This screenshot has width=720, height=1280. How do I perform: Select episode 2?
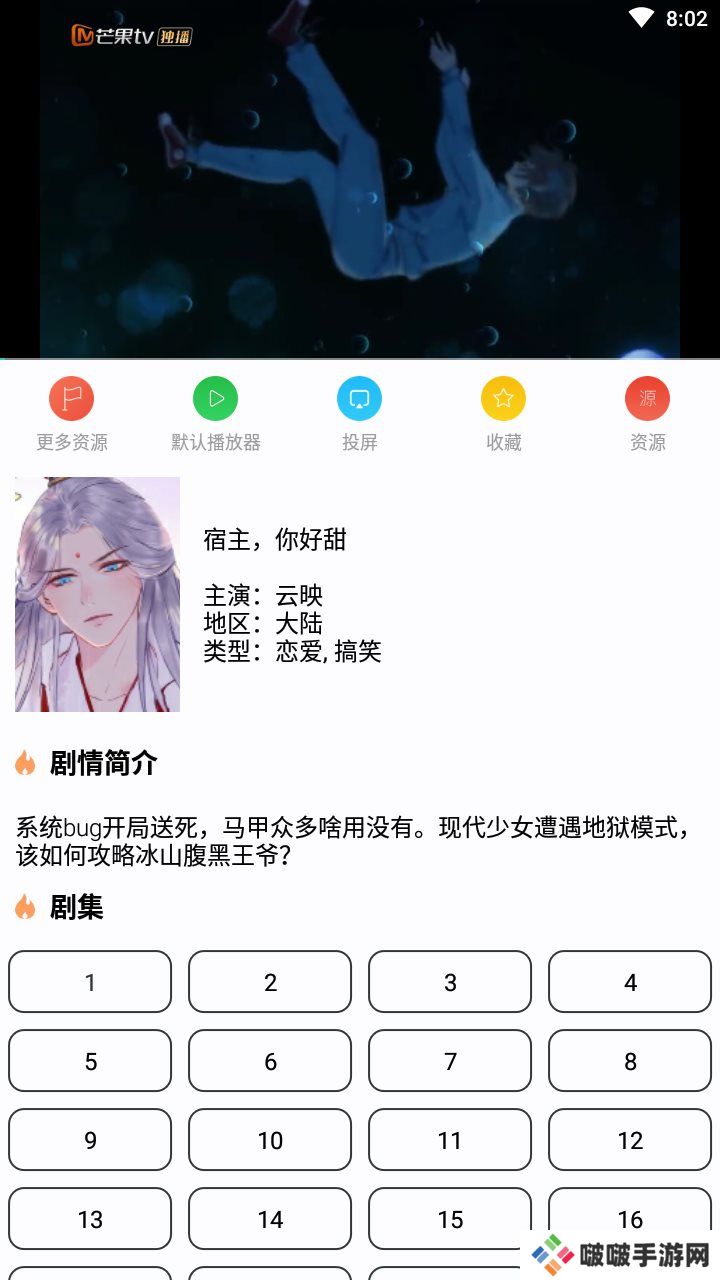270,982
